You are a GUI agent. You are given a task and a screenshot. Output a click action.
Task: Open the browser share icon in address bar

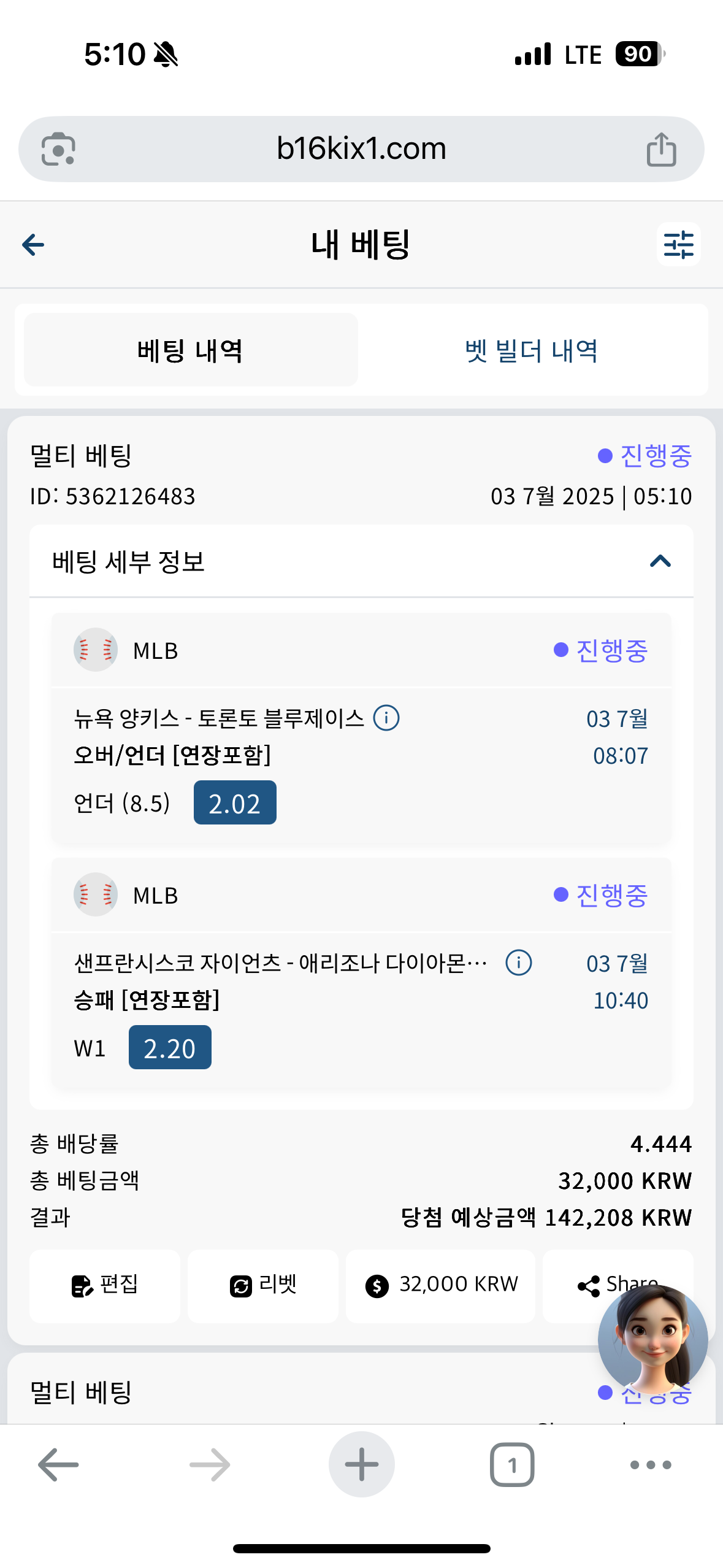[x=661, y=149]
